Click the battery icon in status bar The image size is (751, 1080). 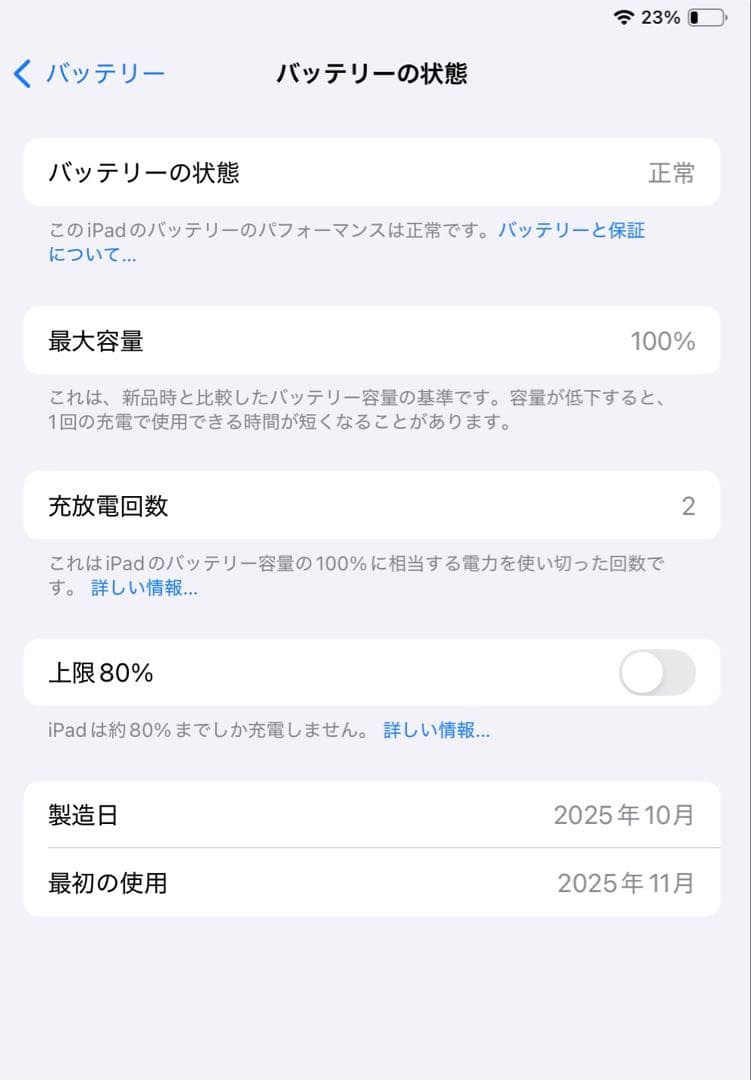tap(707, 16)
